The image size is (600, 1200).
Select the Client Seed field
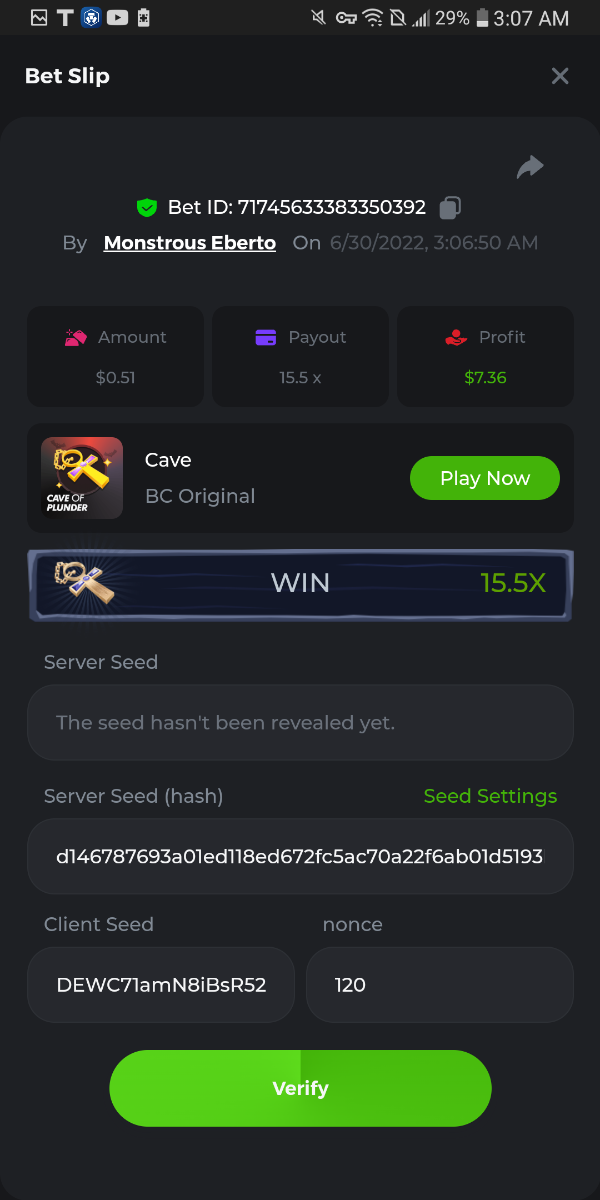click(x=161, y=985)
